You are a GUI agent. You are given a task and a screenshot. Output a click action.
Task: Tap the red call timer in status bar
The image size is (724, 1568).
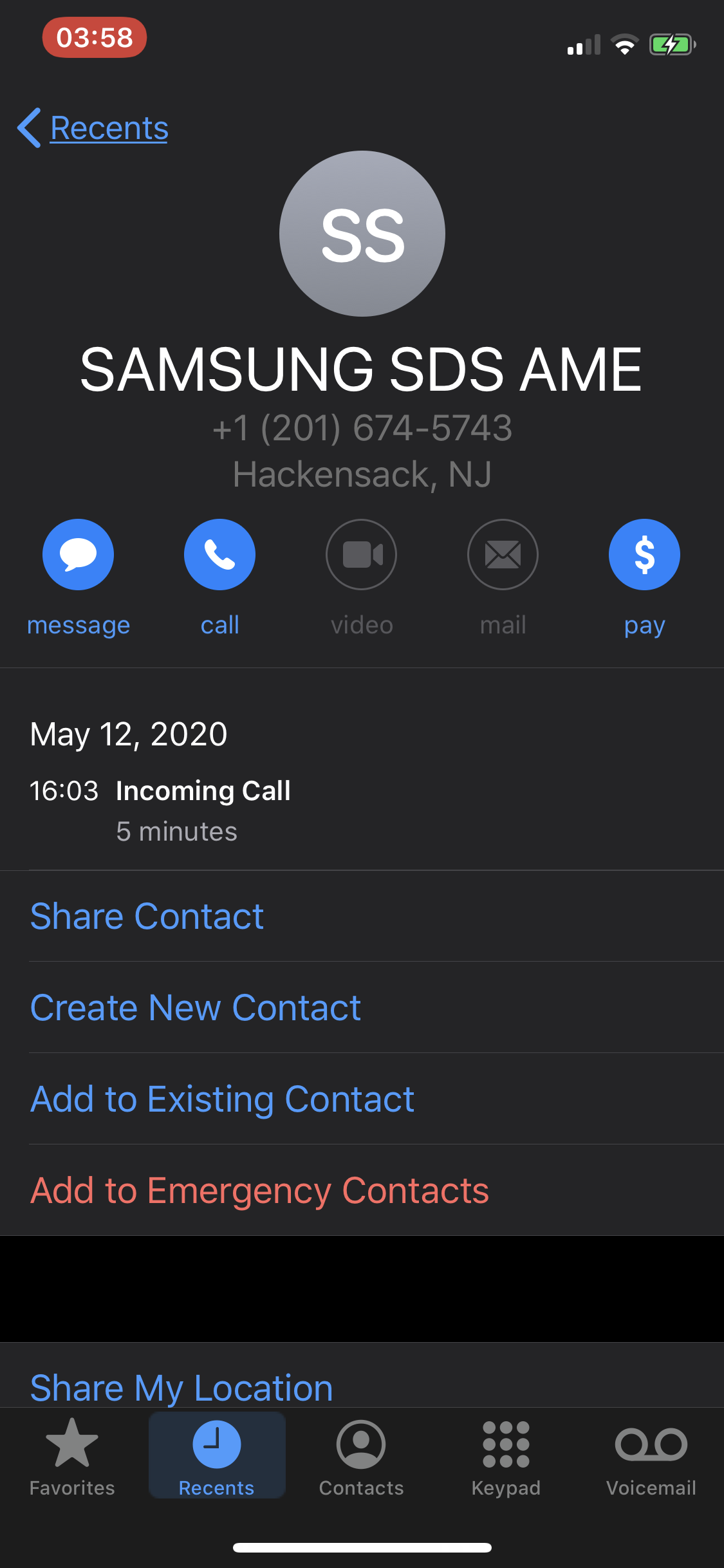click(x=95, y=37)
